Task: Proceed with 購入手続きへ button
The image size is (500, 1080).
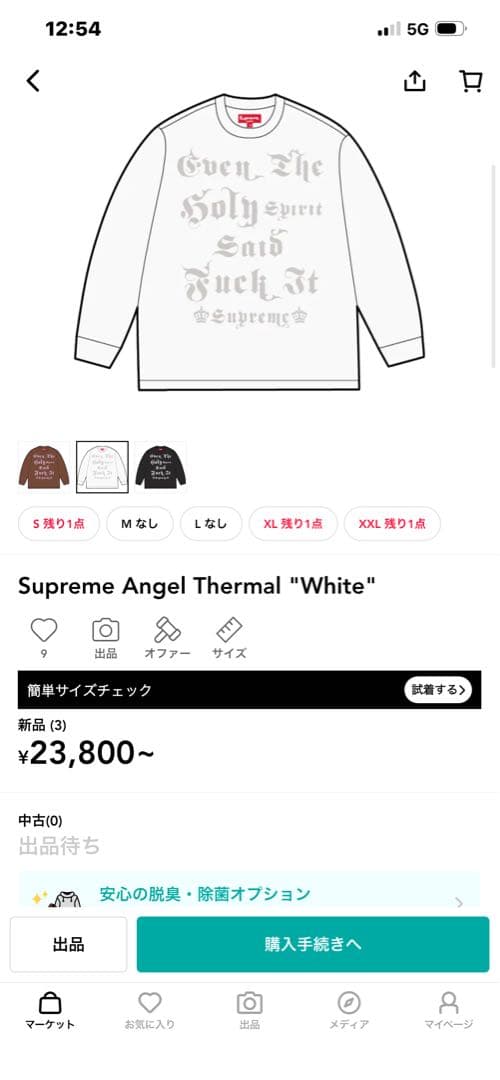Action: tap(313, 944)
